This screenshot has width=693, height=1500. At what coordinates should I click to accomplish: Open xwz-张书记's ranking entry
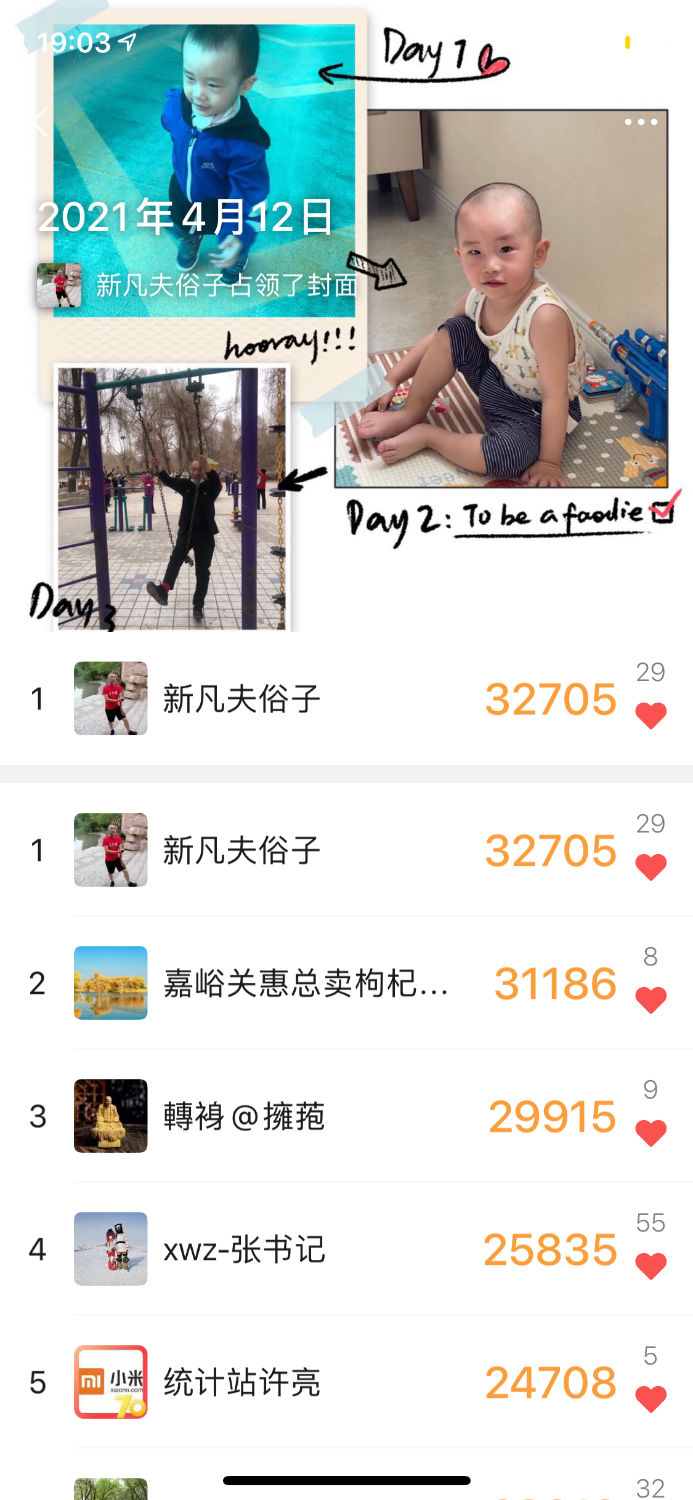click(305, 1250)
